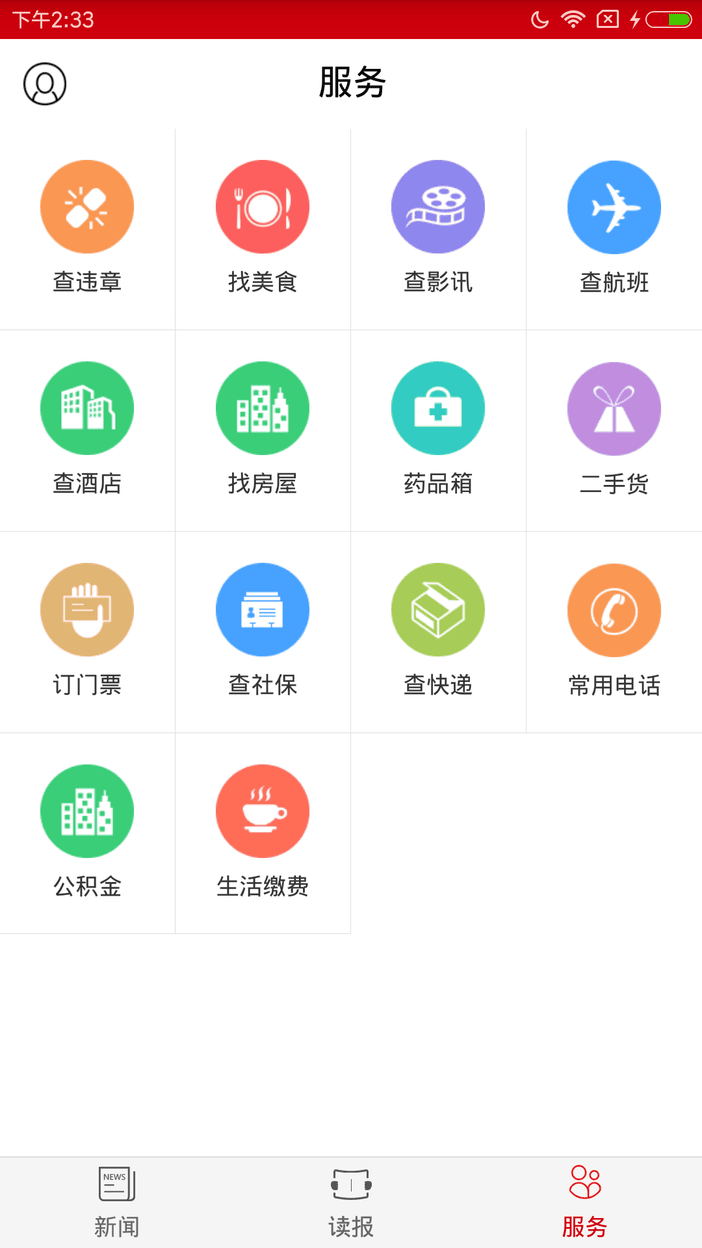
Task: Check social insurance via 查社保
Action: coord(262,610)
